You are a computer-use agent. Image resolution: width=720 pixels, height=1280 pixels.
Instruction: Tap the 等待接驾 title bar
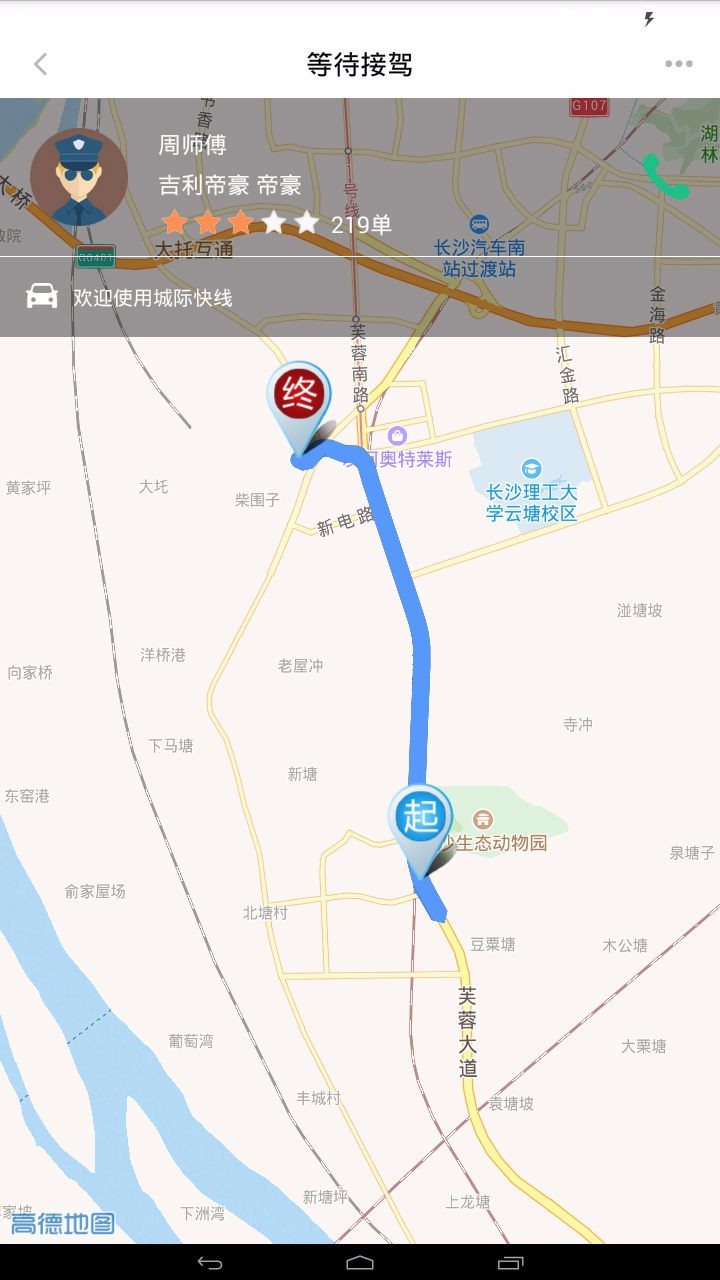[360, 63]
